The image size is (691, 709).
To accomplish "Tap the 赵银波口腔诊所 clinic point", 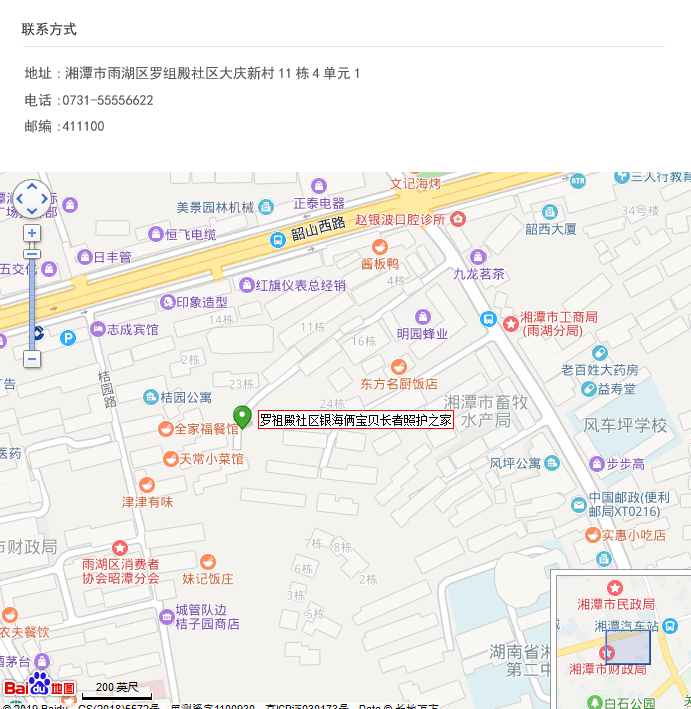I will 400,219.
